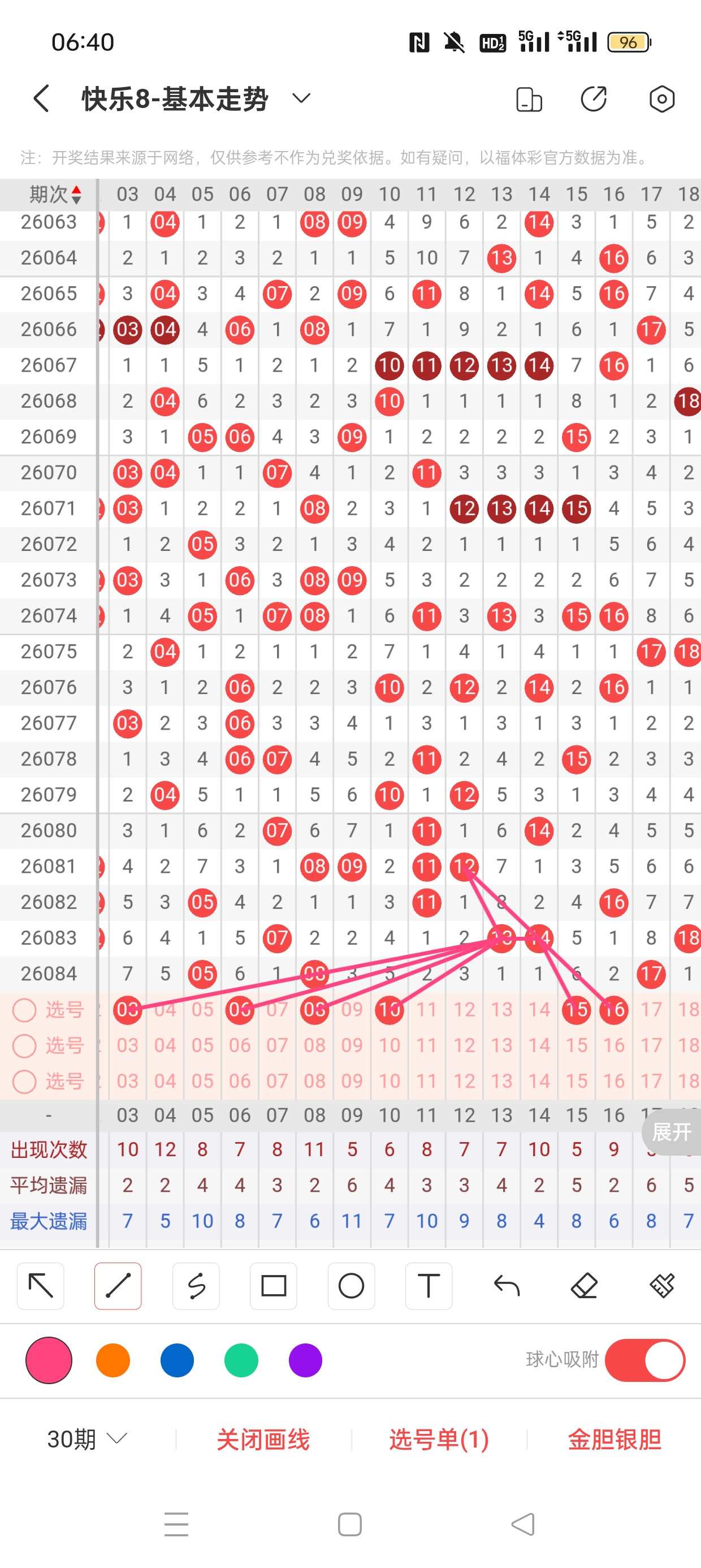Open the settings hexagon icon
This screenshot has height=1568, width=701.
pos(661,98)
